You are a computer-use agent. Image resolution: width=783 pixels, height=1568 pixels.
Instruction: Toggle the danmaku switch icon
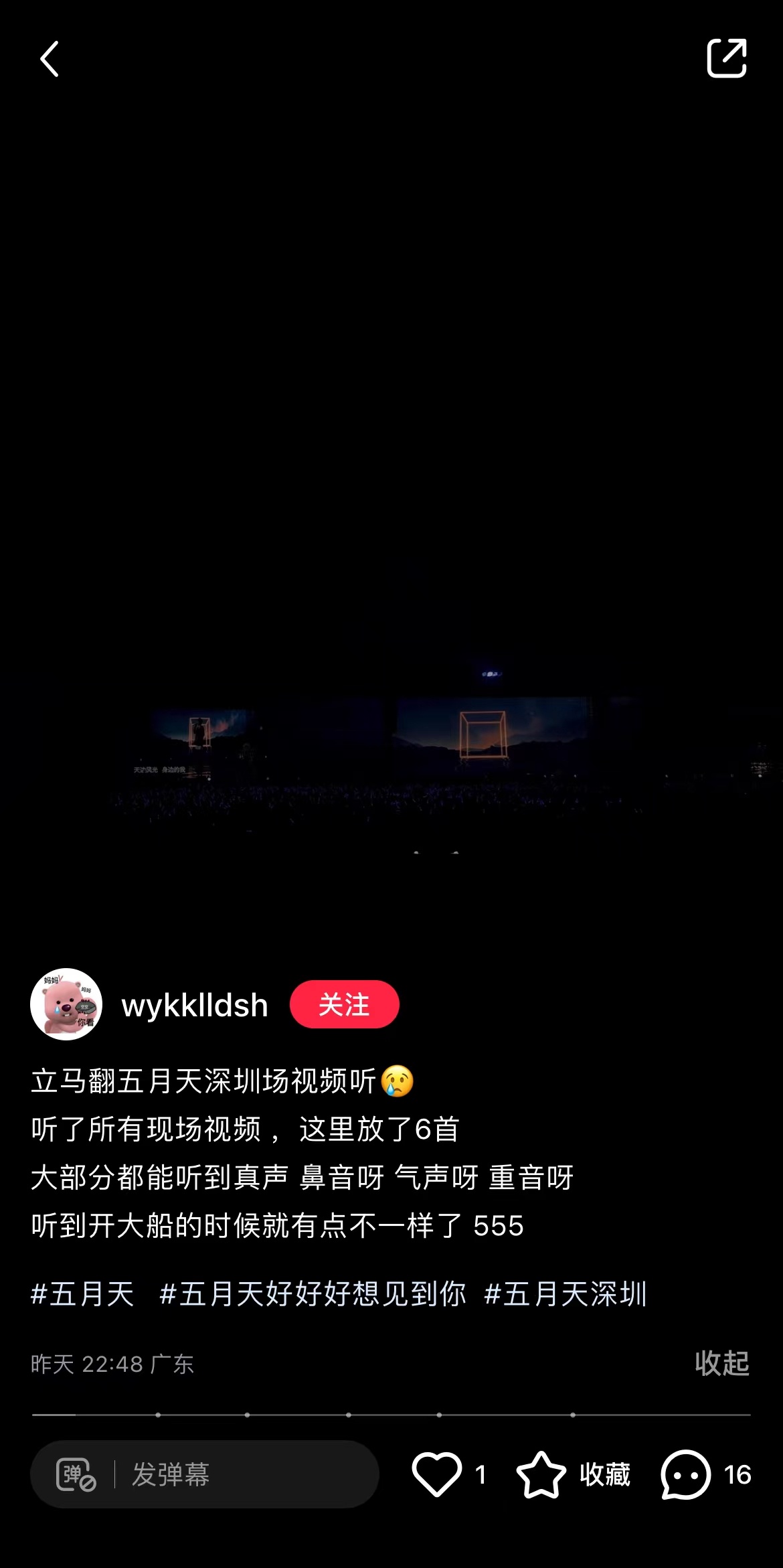coord(76,1474)
